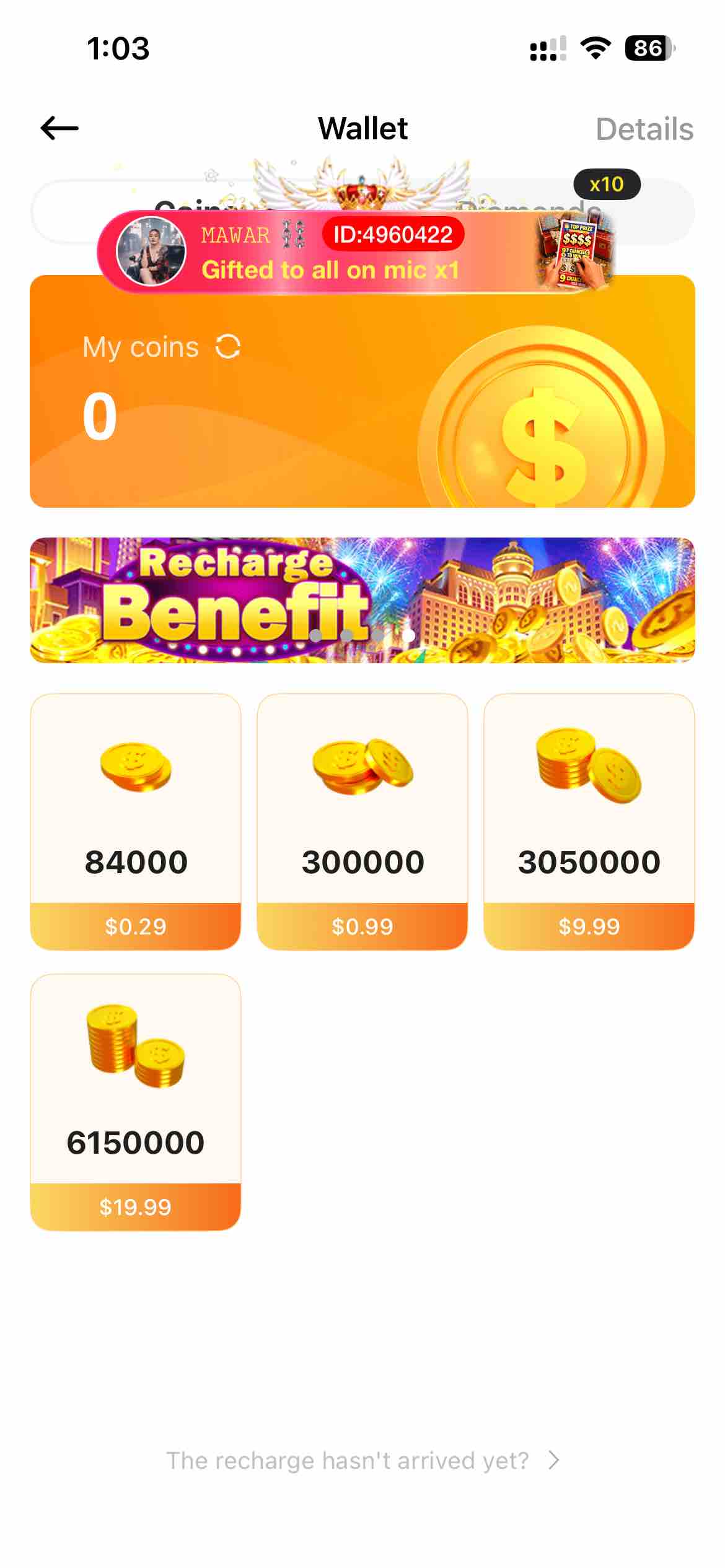725x1568 pixels.
Task: Open the Recharge Benefit banner
Action: pos(362,600)
